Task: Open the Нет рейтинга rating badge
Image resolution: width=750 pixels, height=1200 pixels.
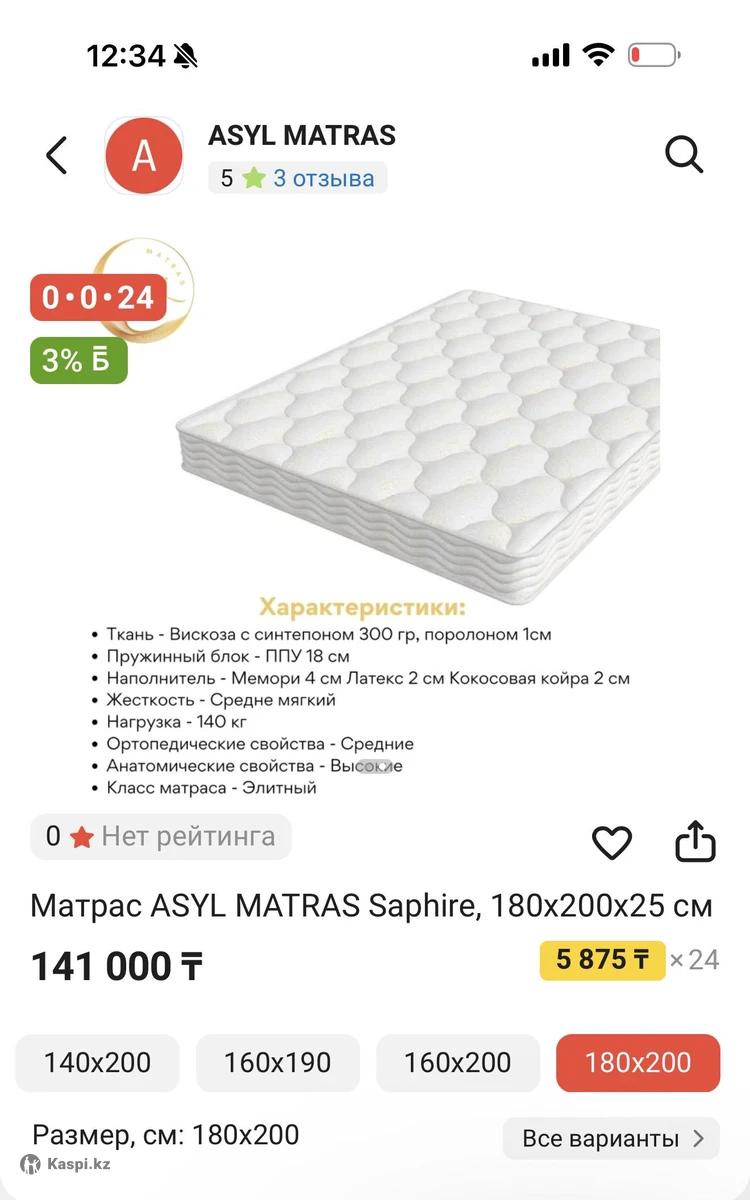Action: click(x=161, y=836)
